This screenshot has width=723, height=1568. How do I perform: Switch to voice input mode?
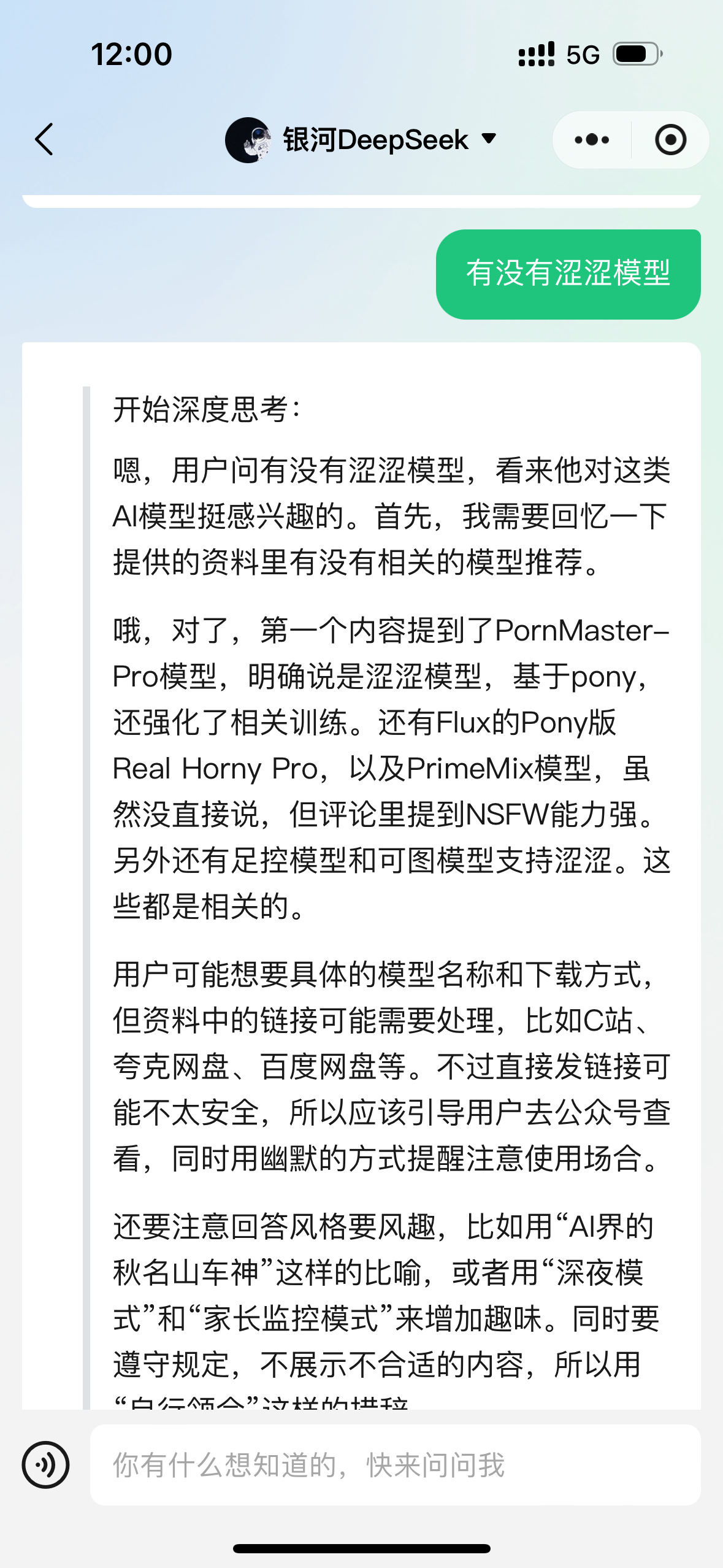(45, 1465)
